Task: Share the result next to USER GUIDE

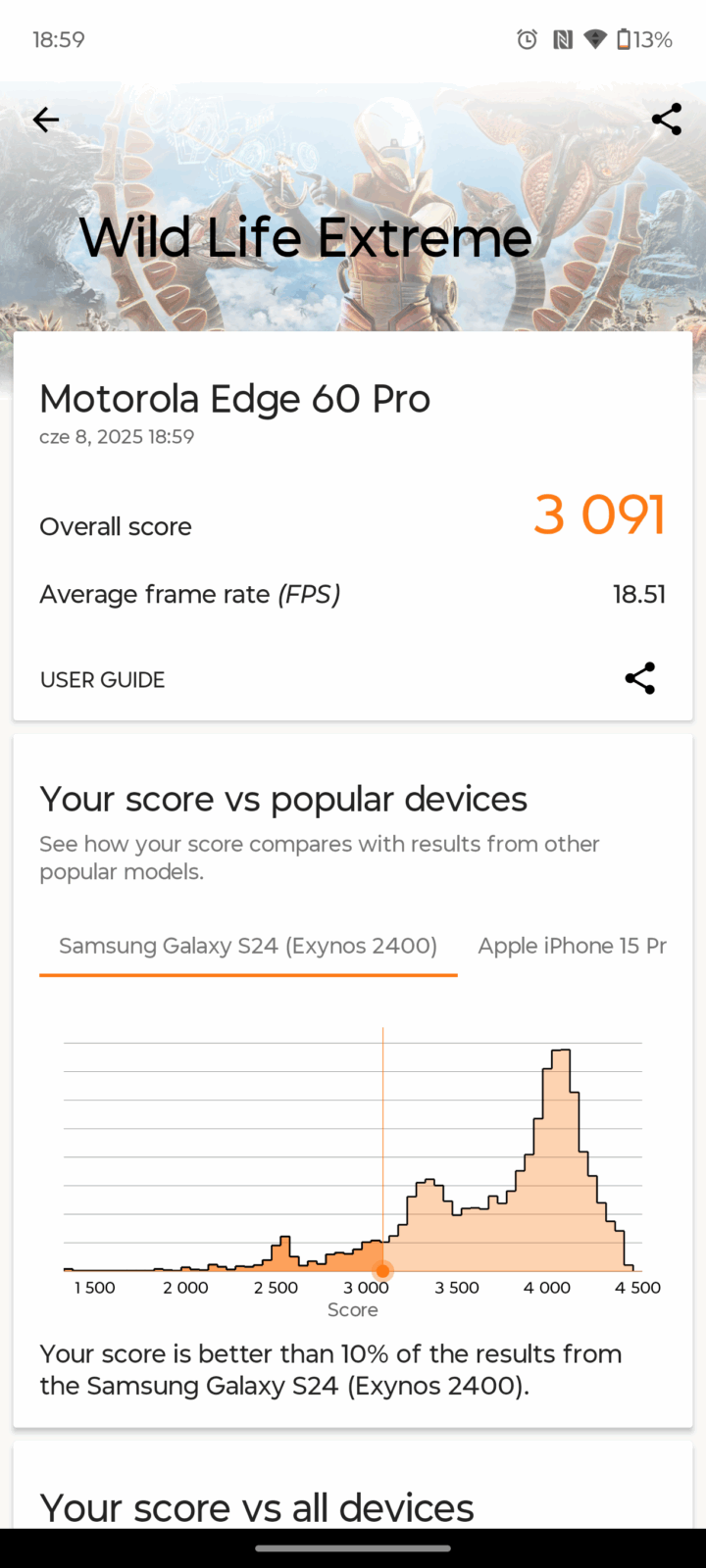Action: pyautogui.click(x=639, y=678)
